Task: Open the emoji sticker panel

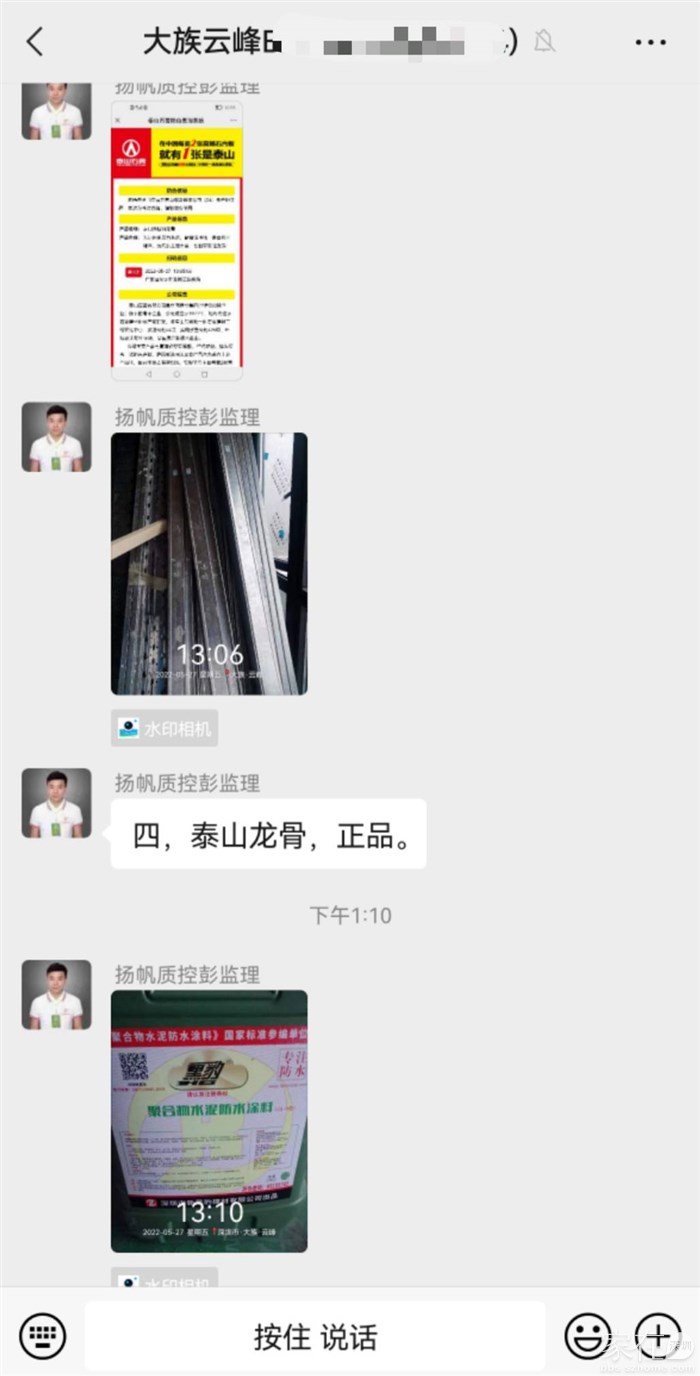Action: [589, 1335]
